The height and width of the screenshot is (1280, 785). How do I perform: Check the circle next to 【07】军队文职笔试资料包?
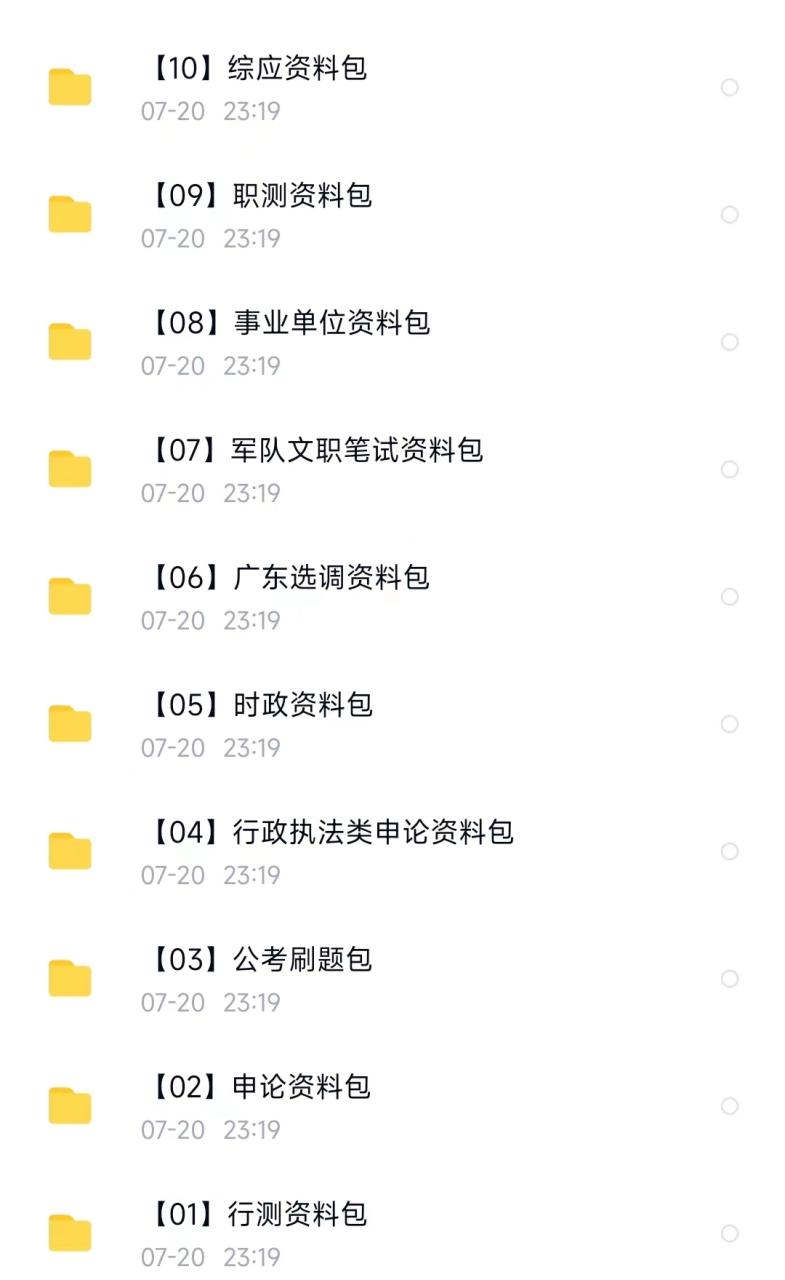pos(730,469)
